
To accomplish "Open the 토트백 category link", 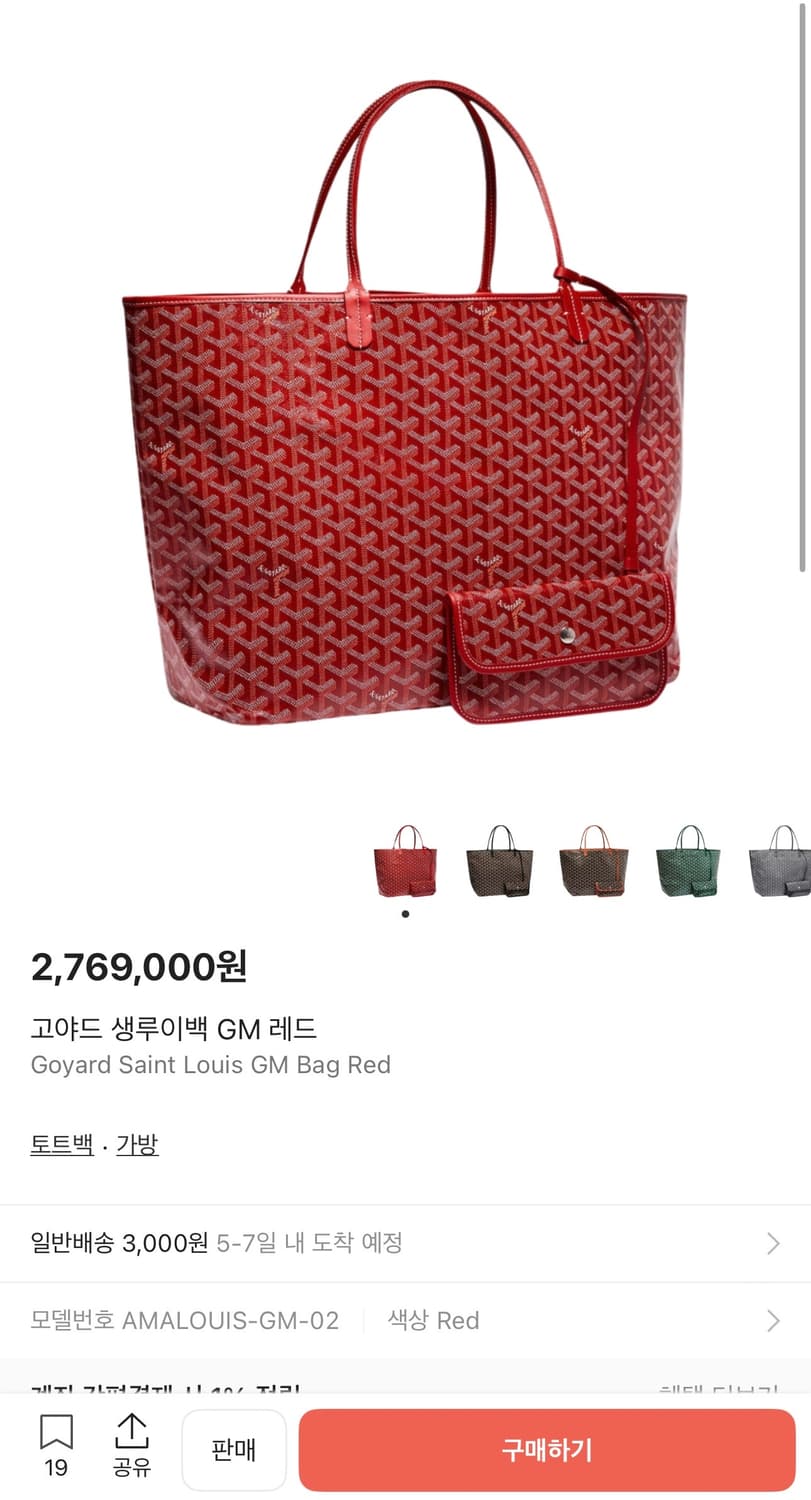I will [62, 1144].
